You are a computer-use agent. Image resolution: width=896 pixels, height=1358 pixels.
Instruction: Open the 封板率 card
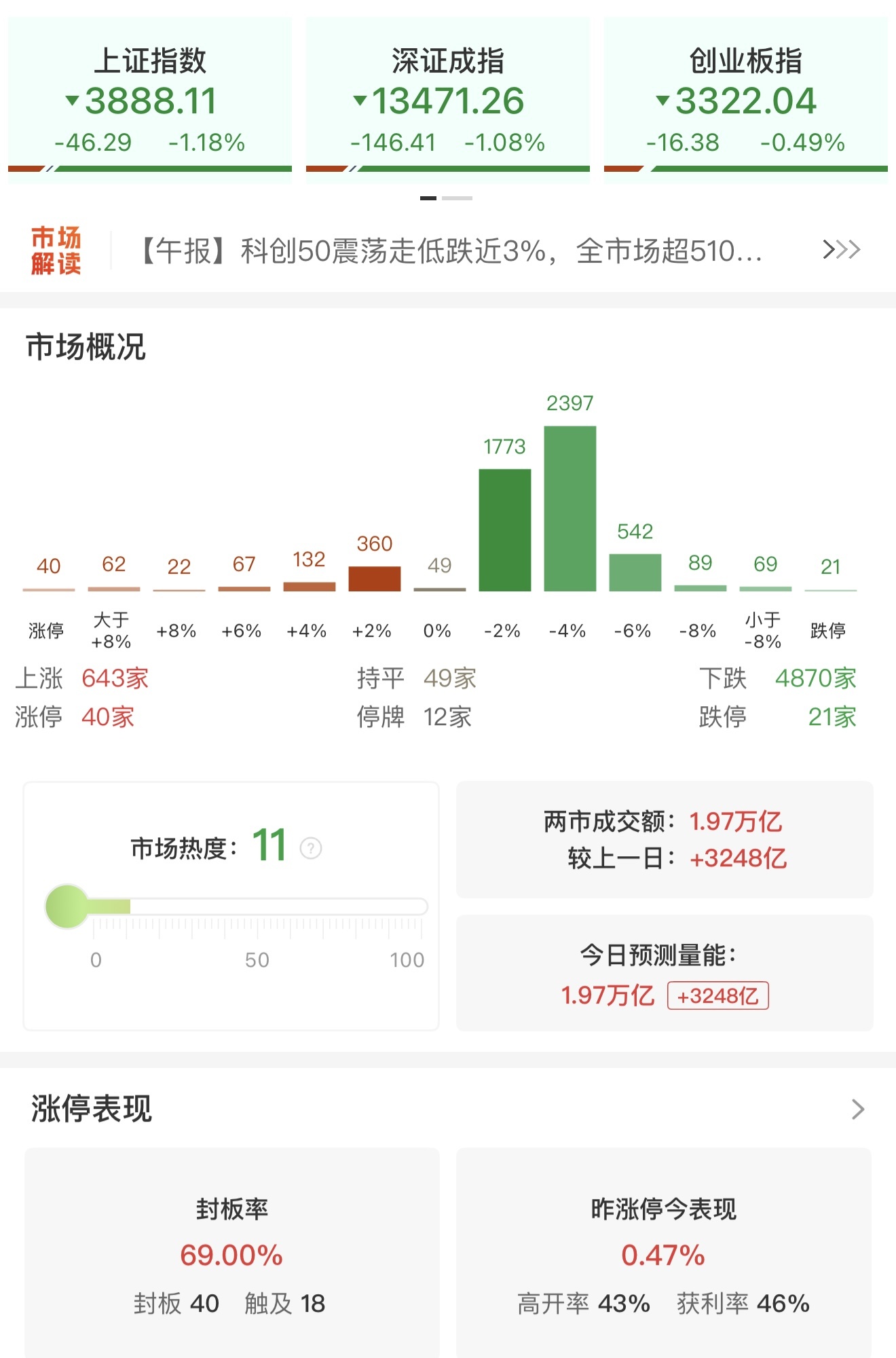pyautogui.click(x=232, y=1253)
